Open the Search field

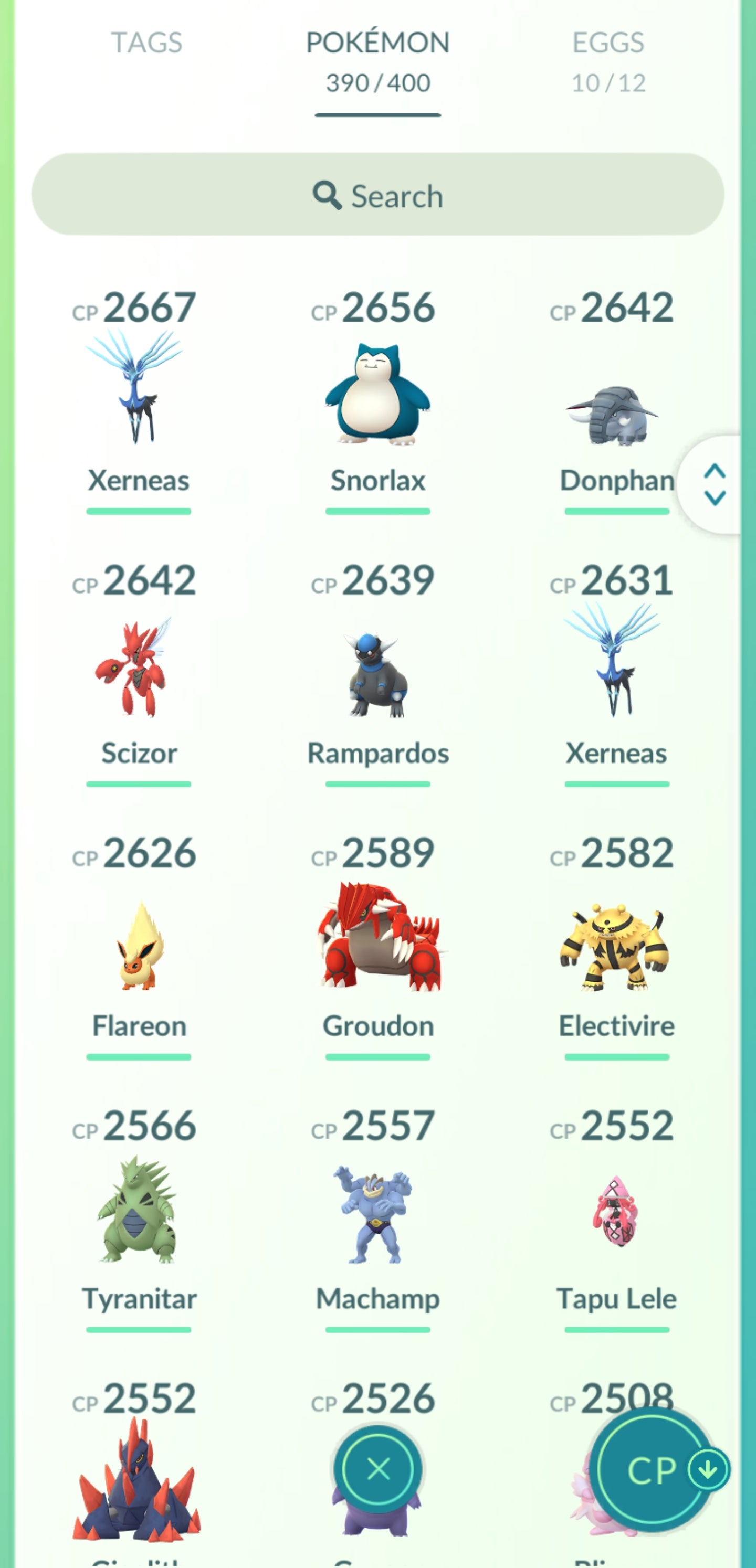click(x=377, y=195)
